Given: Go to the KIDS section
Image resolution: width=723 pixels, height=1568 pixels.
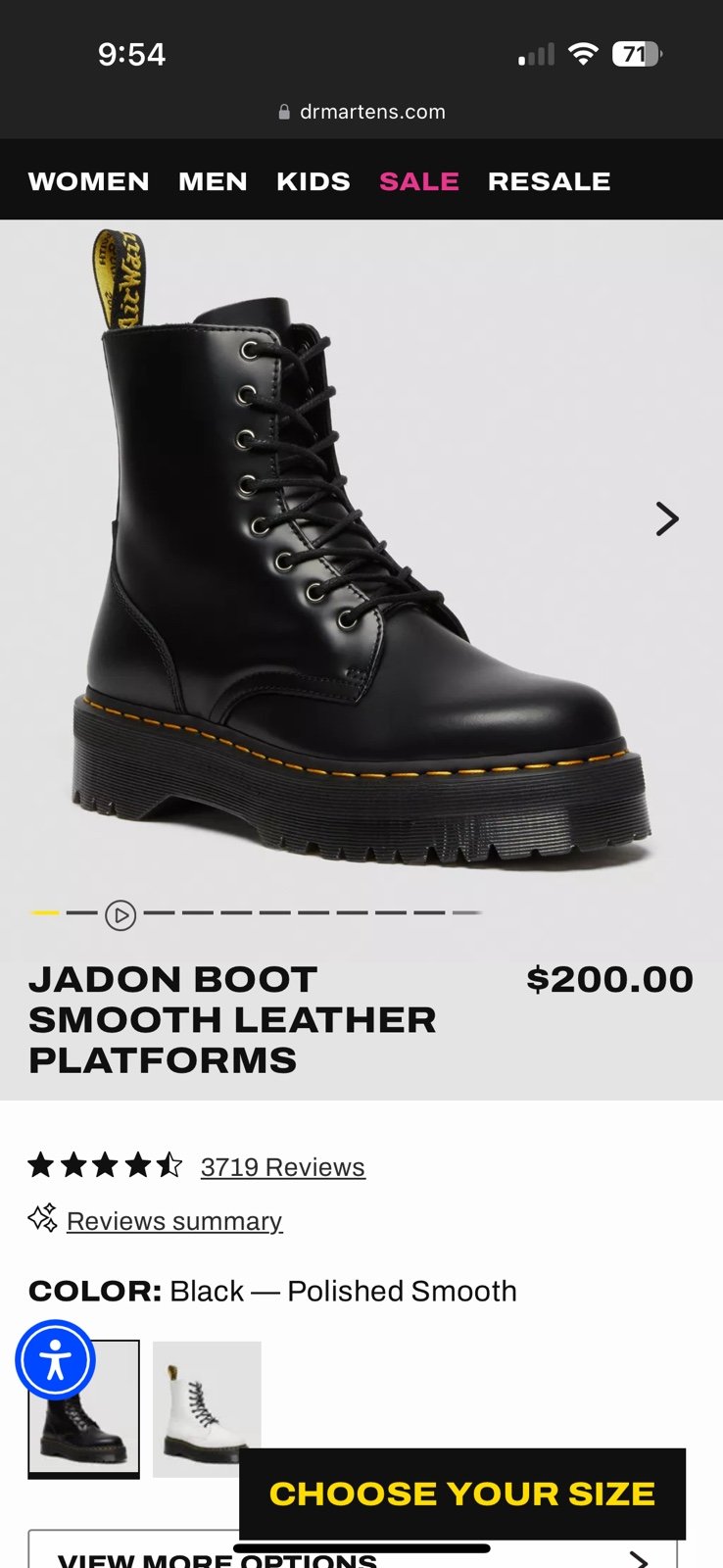Looking at the screenshot, I should tap(313, 181).
